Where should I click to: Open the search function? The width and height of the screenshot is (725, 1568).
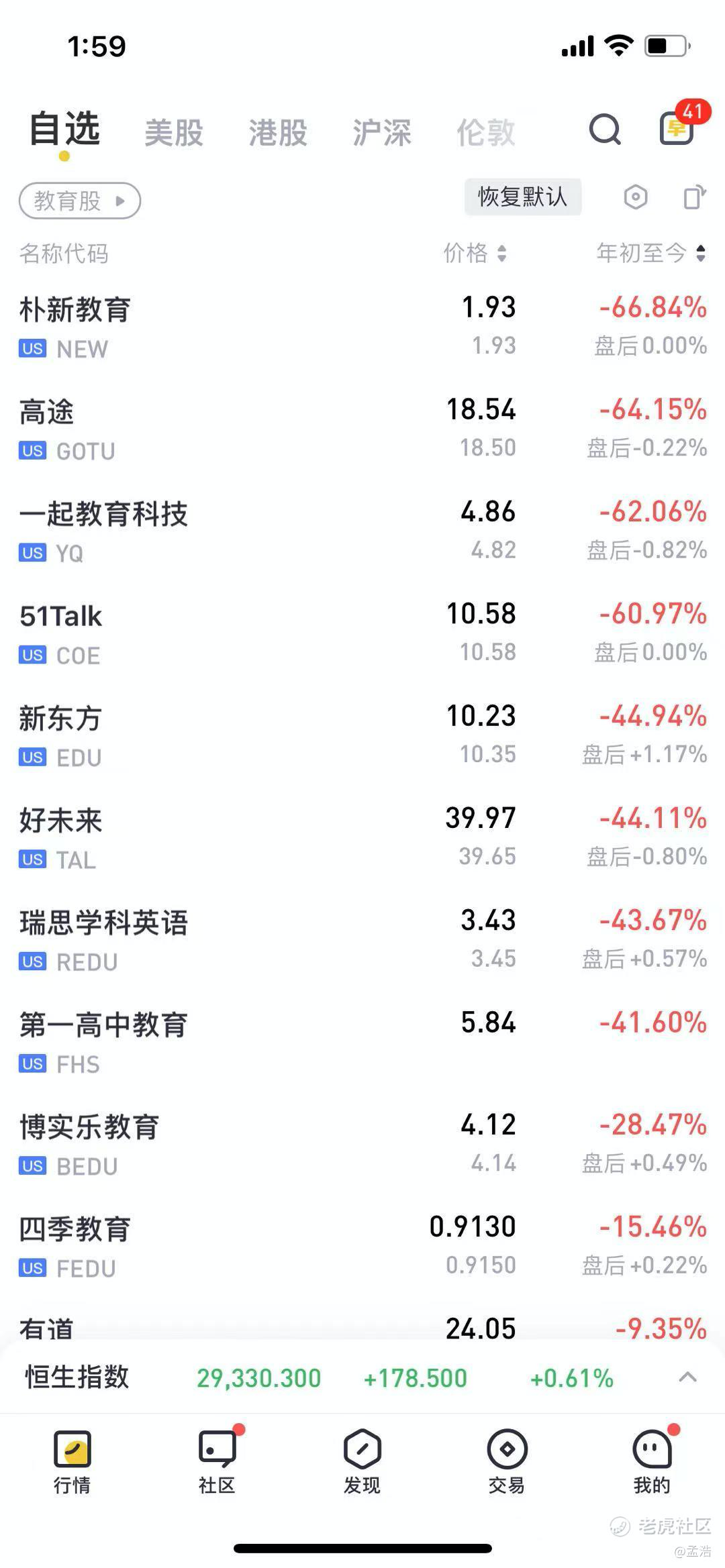[604, 129]
